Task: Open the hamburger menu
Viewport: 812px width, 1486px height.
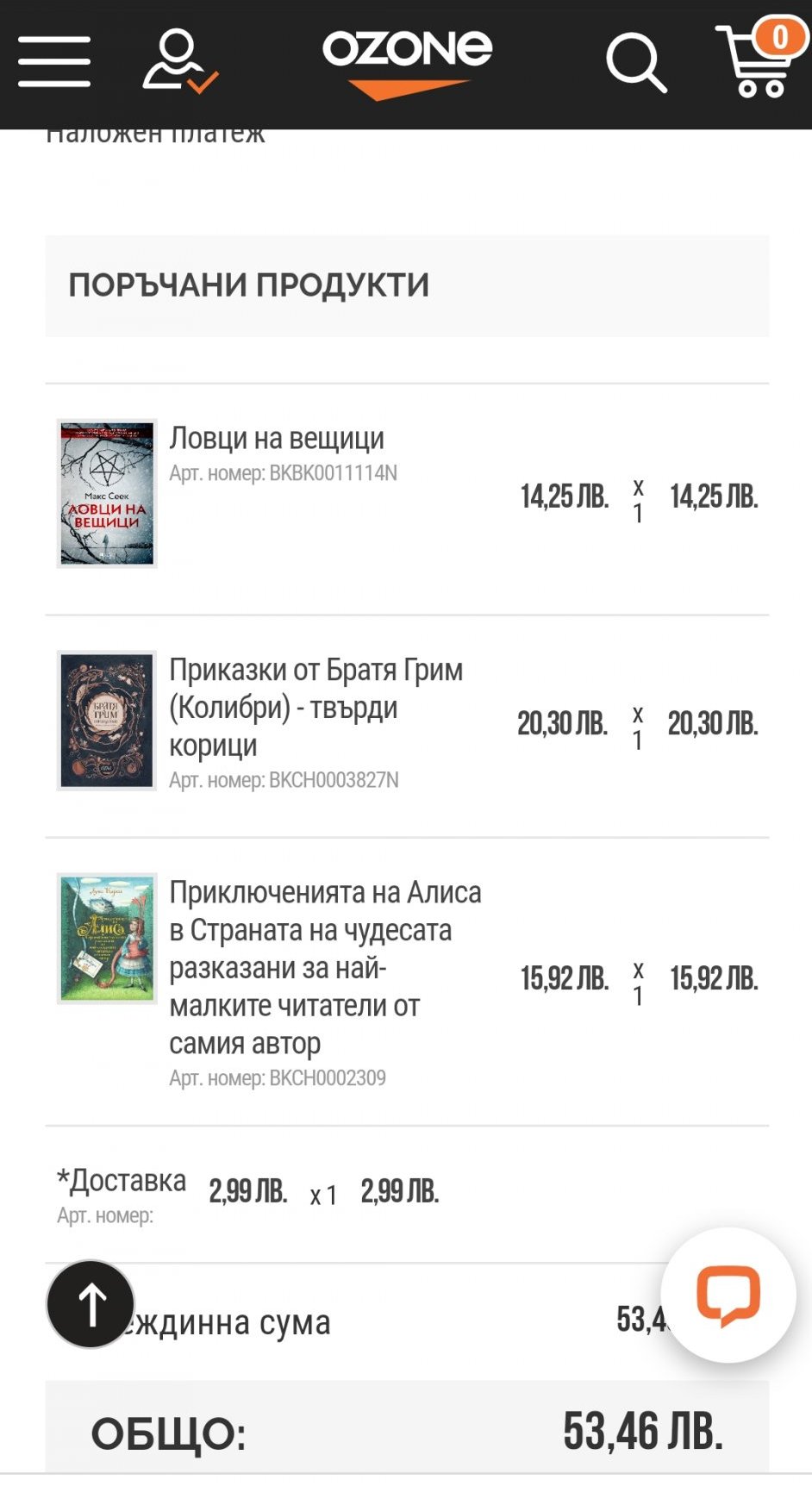Action: [x=54, y=61]
